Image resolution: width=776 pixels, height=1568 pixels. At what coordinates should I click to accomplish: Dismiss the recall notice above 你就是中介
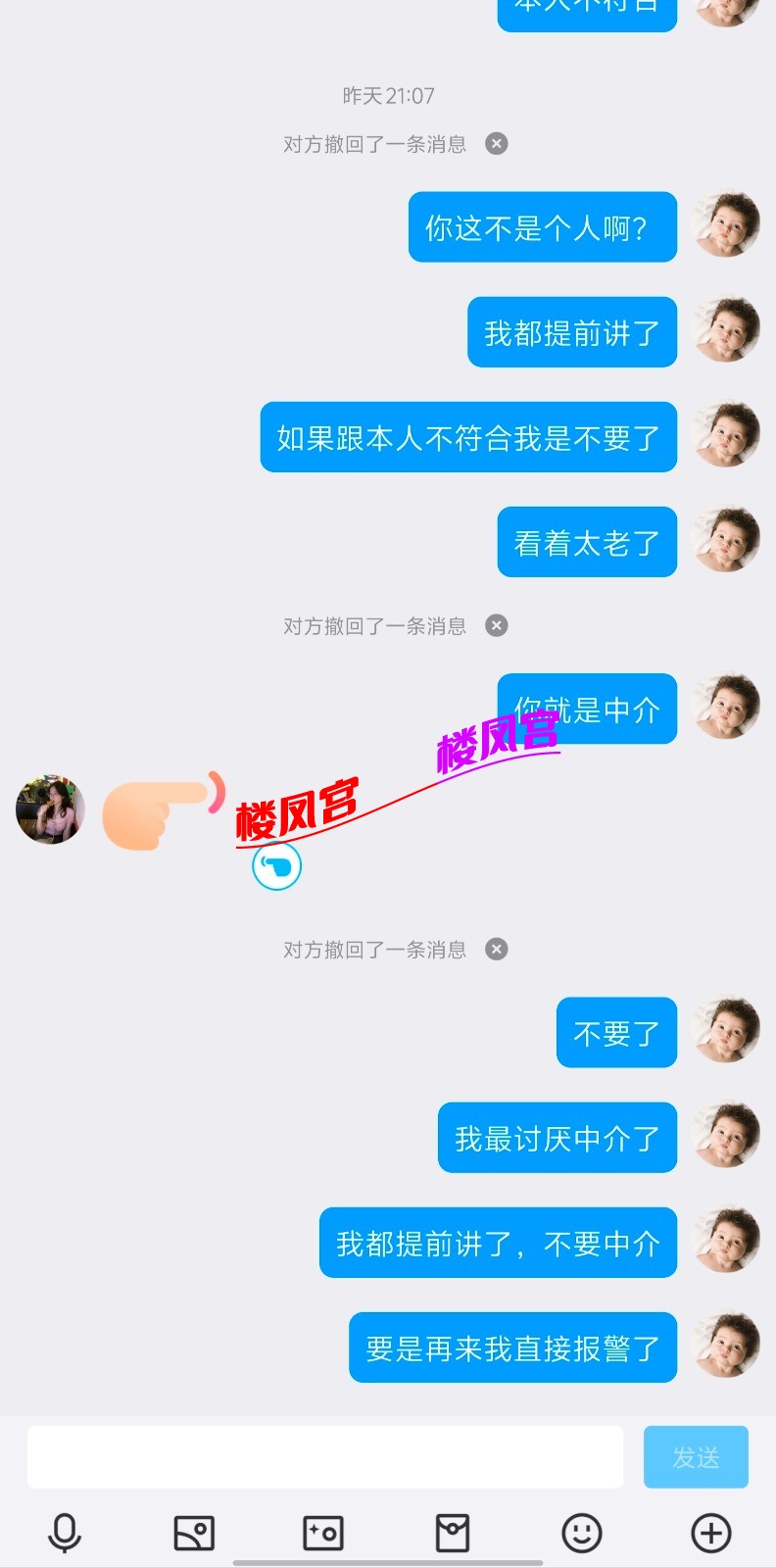[497, 625]
